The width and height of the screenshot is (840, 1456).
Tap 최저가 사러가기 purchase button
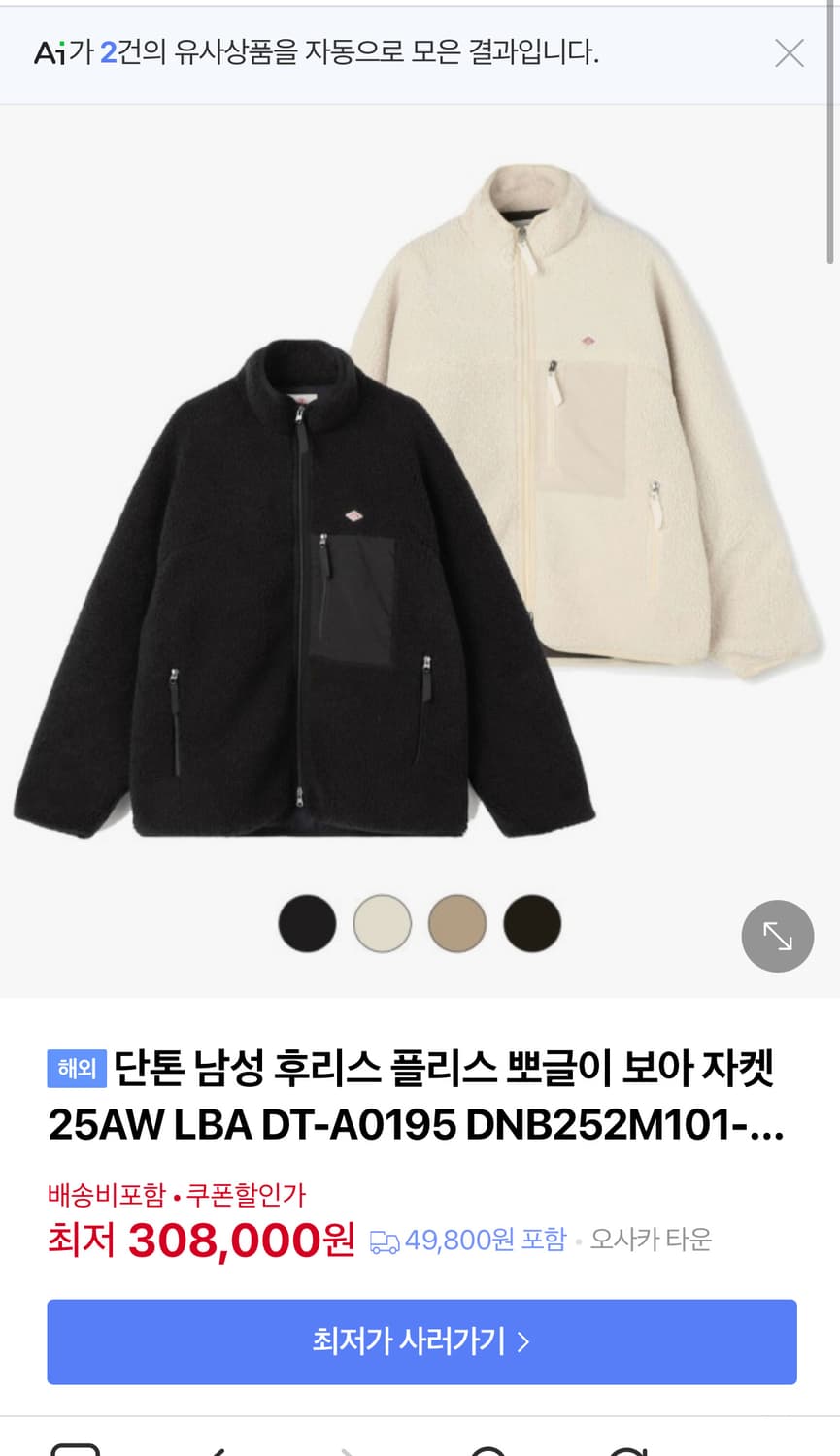420,1341
